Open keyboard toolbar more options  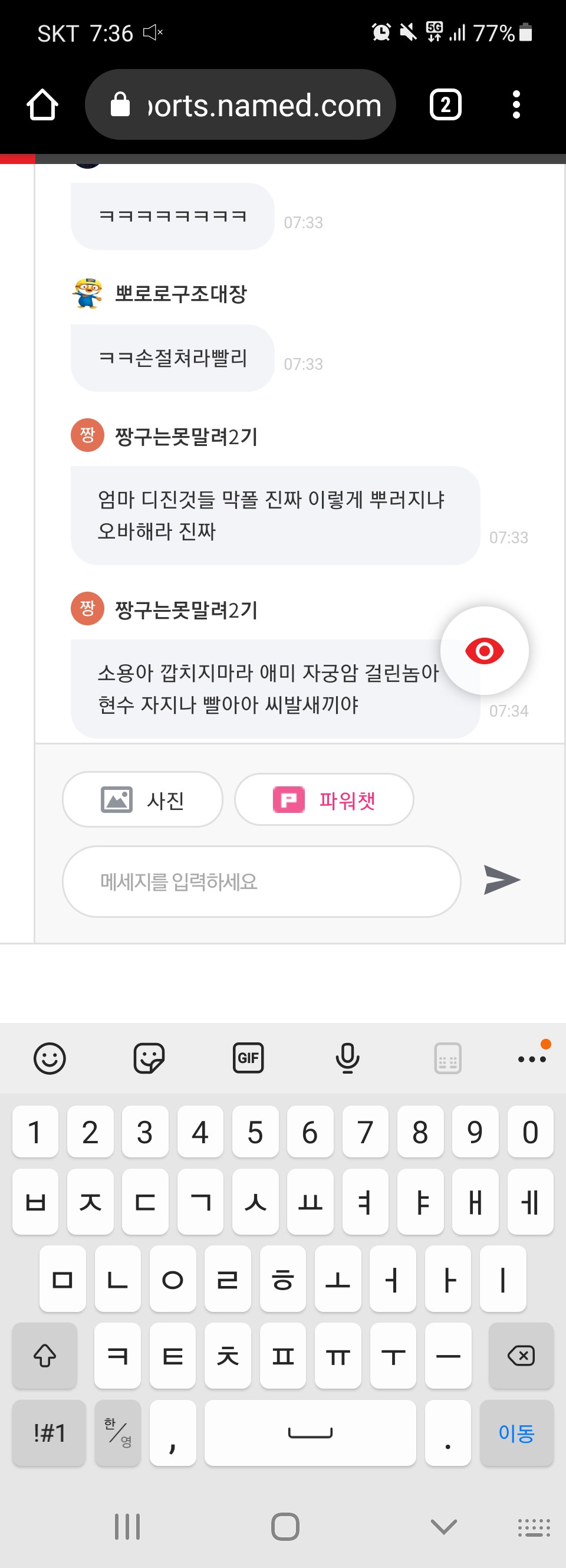(x=531, y=1058)
